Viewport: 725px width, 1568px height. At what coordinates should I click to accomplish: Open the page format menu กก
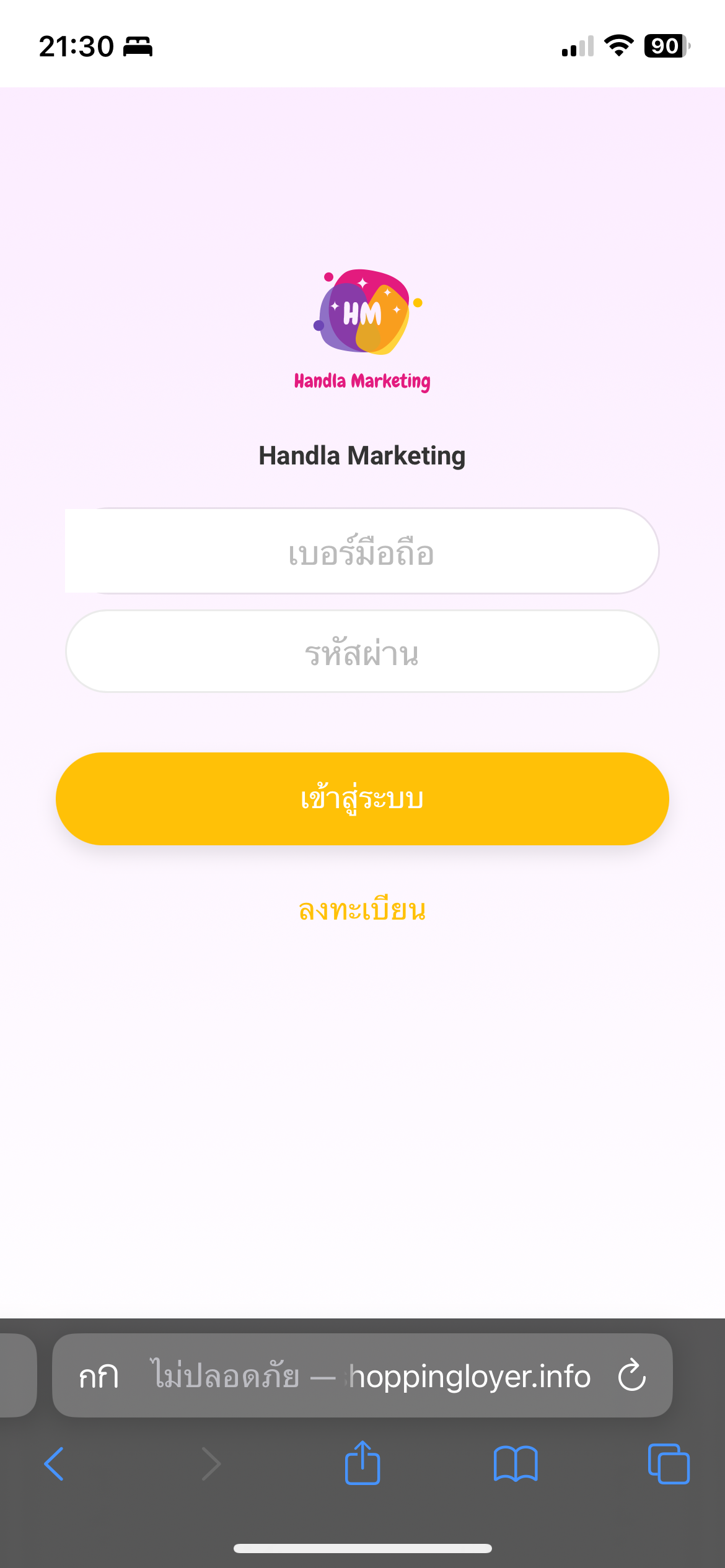[x=99, y=1377]
